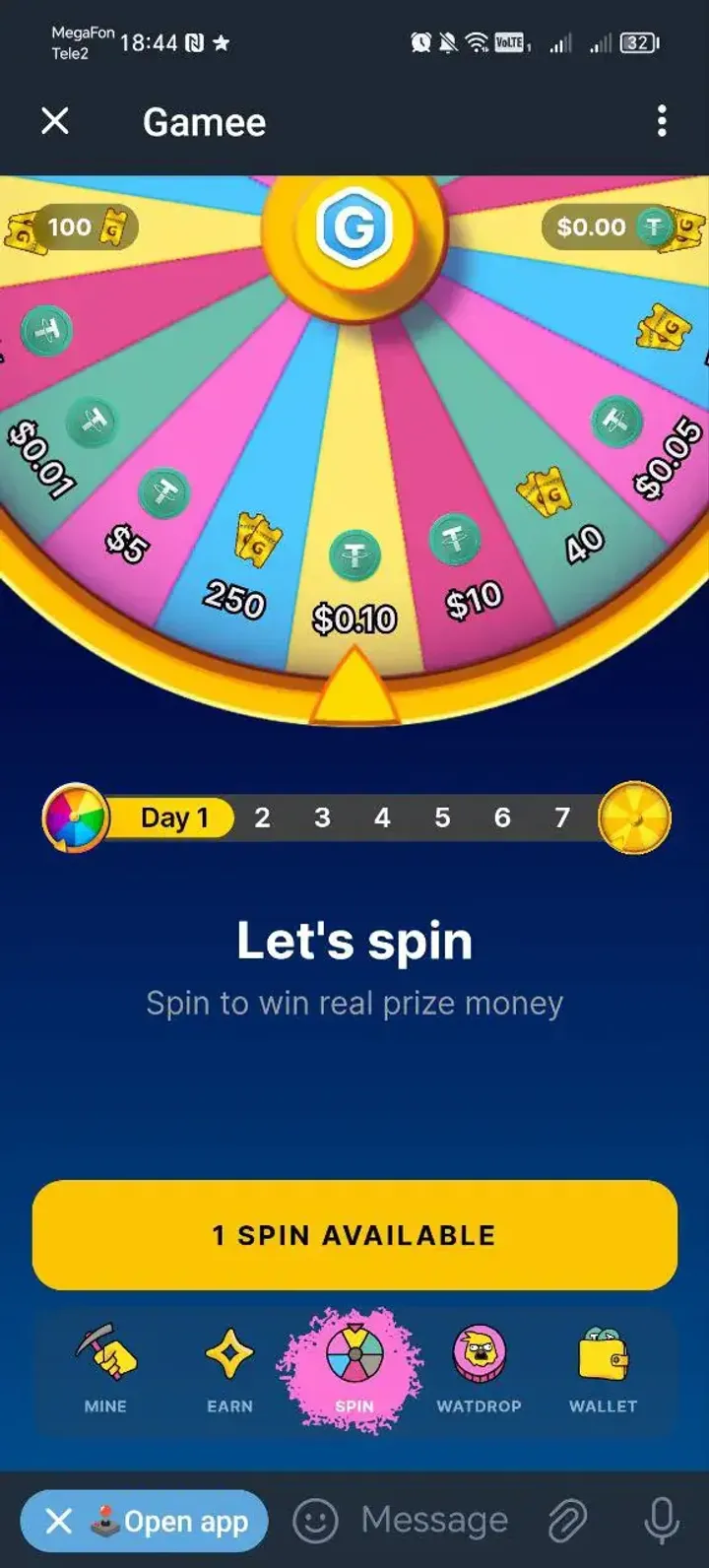Tap the gold coin at the streak end
The height and width of the screenshot is (1568, 709).
[x=635, y=817]
